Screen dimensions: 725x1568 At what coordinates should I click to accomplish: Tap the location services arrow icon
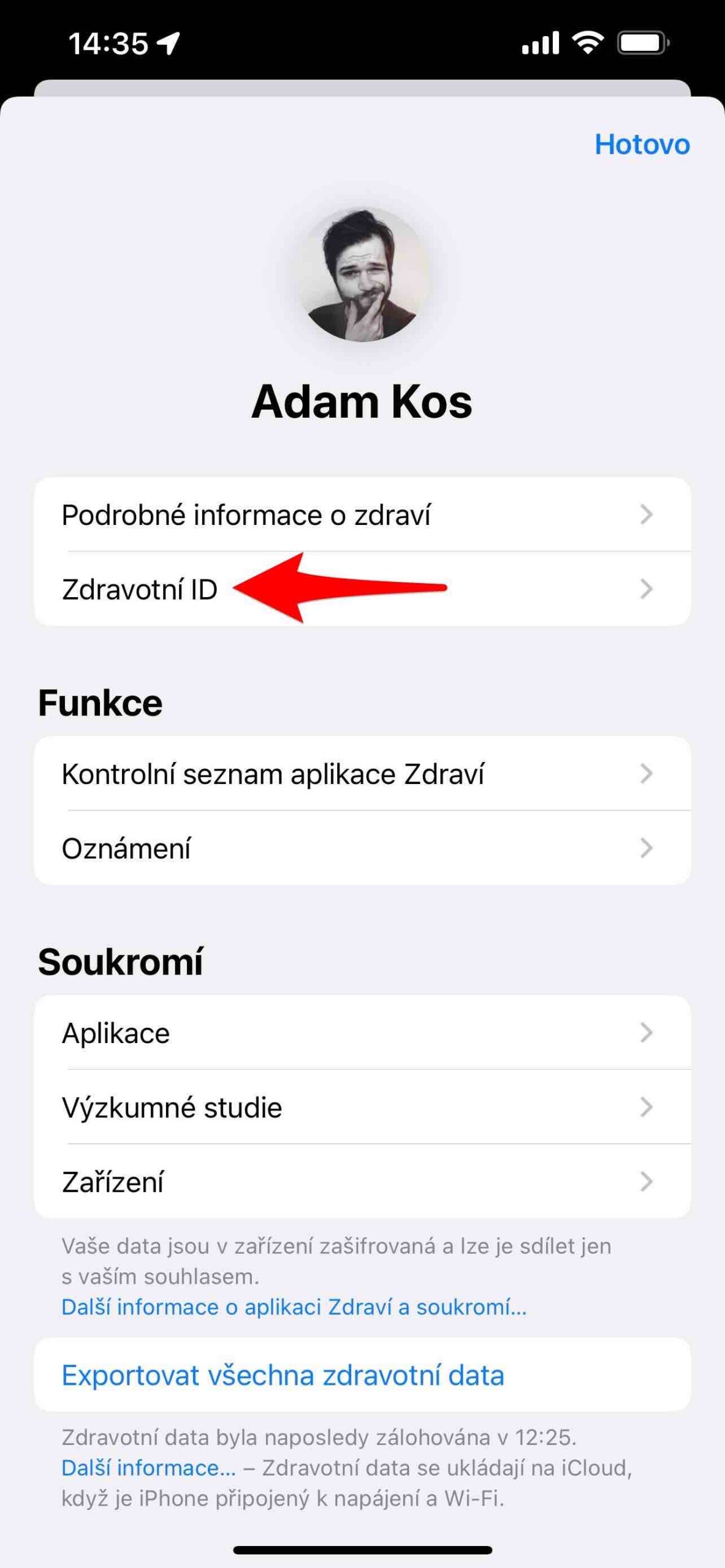167,42
